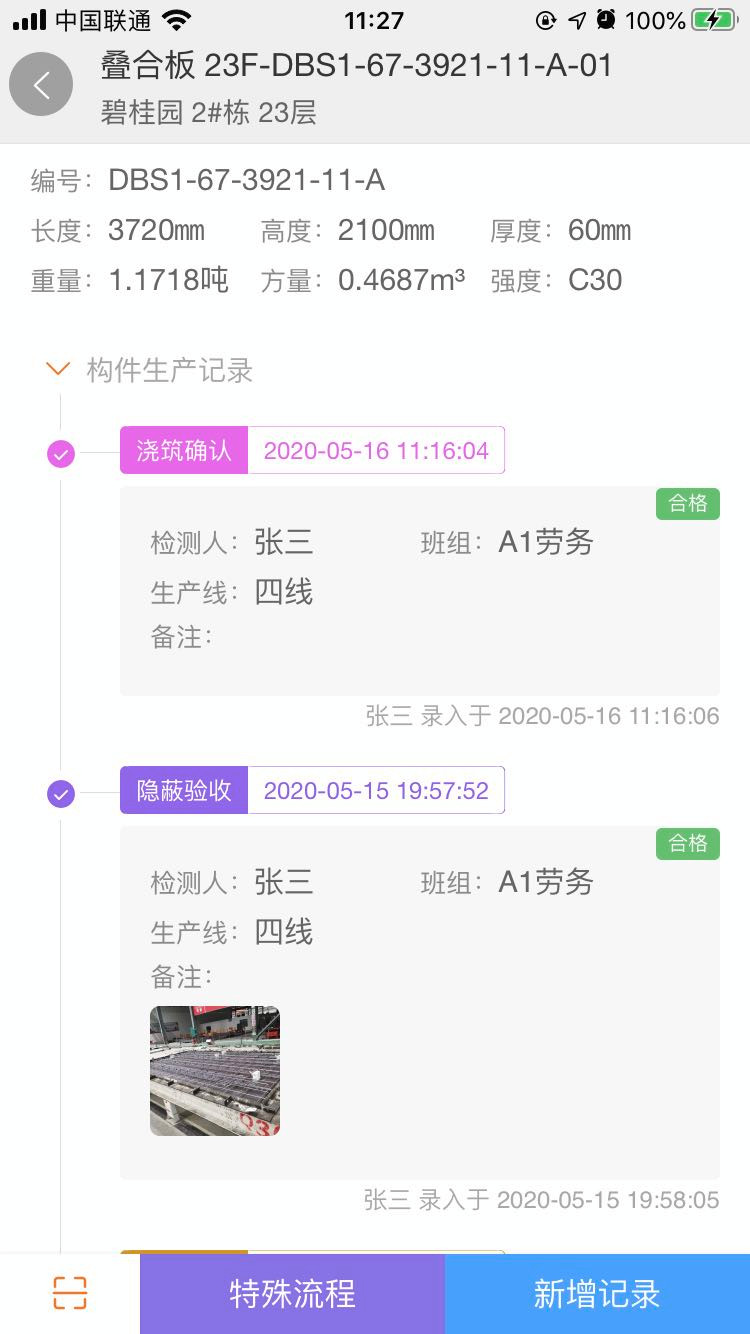Add a new record with 新增记录
This screenshot has width=750, height=1334.
[597, 1293]
